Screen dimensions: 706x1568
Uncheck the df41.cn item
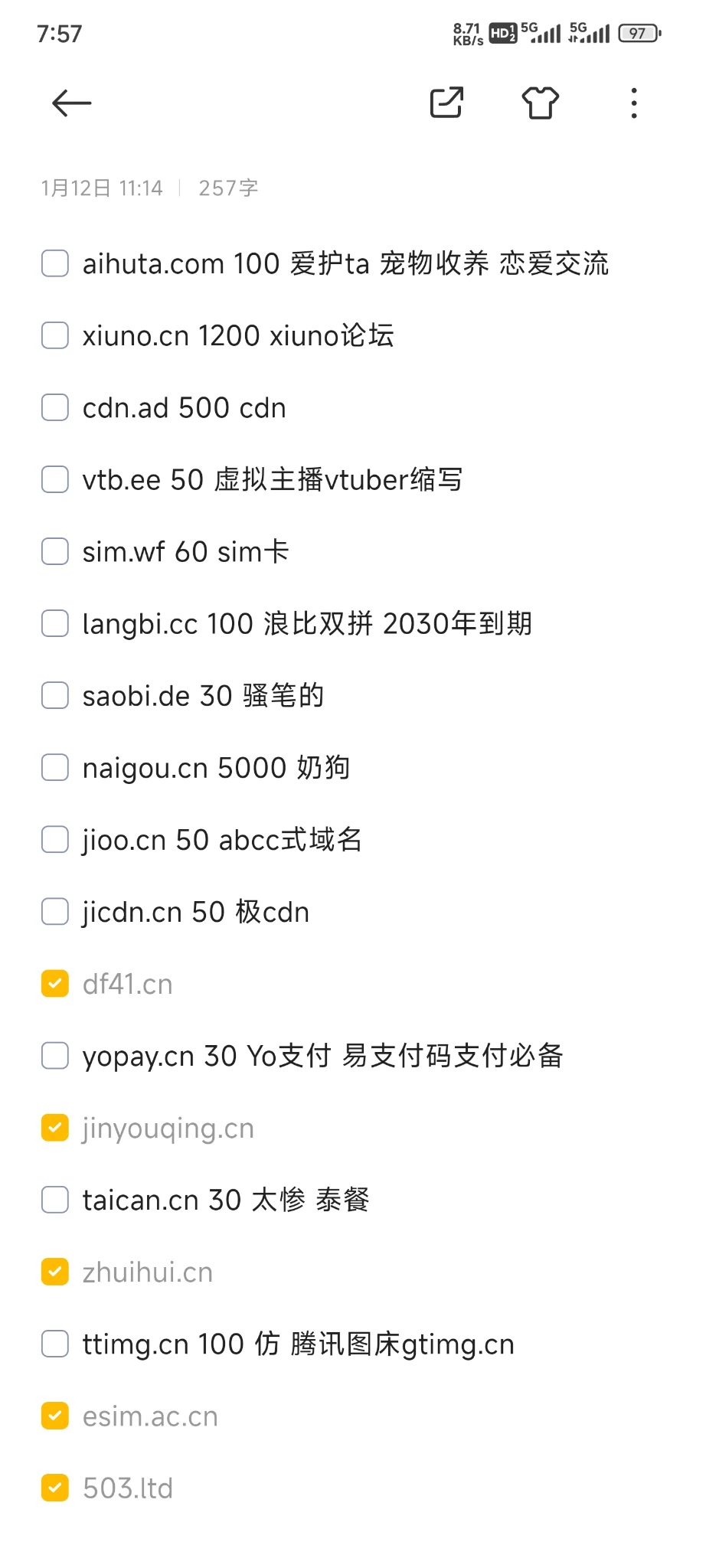55,984
